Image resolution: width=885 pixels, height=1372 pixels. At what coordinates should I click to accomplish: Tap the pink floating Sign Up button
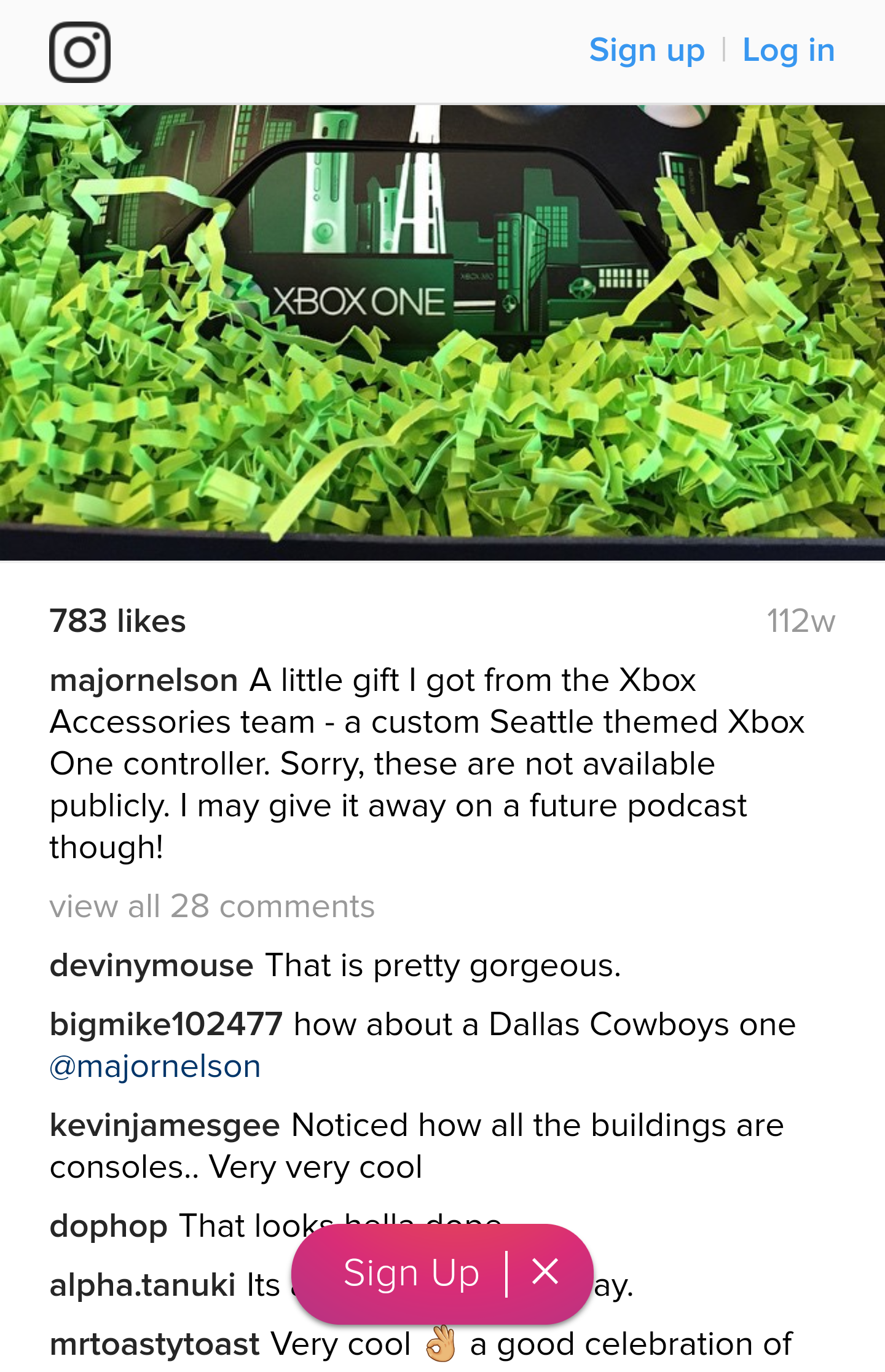click(x=411, y=1272)
